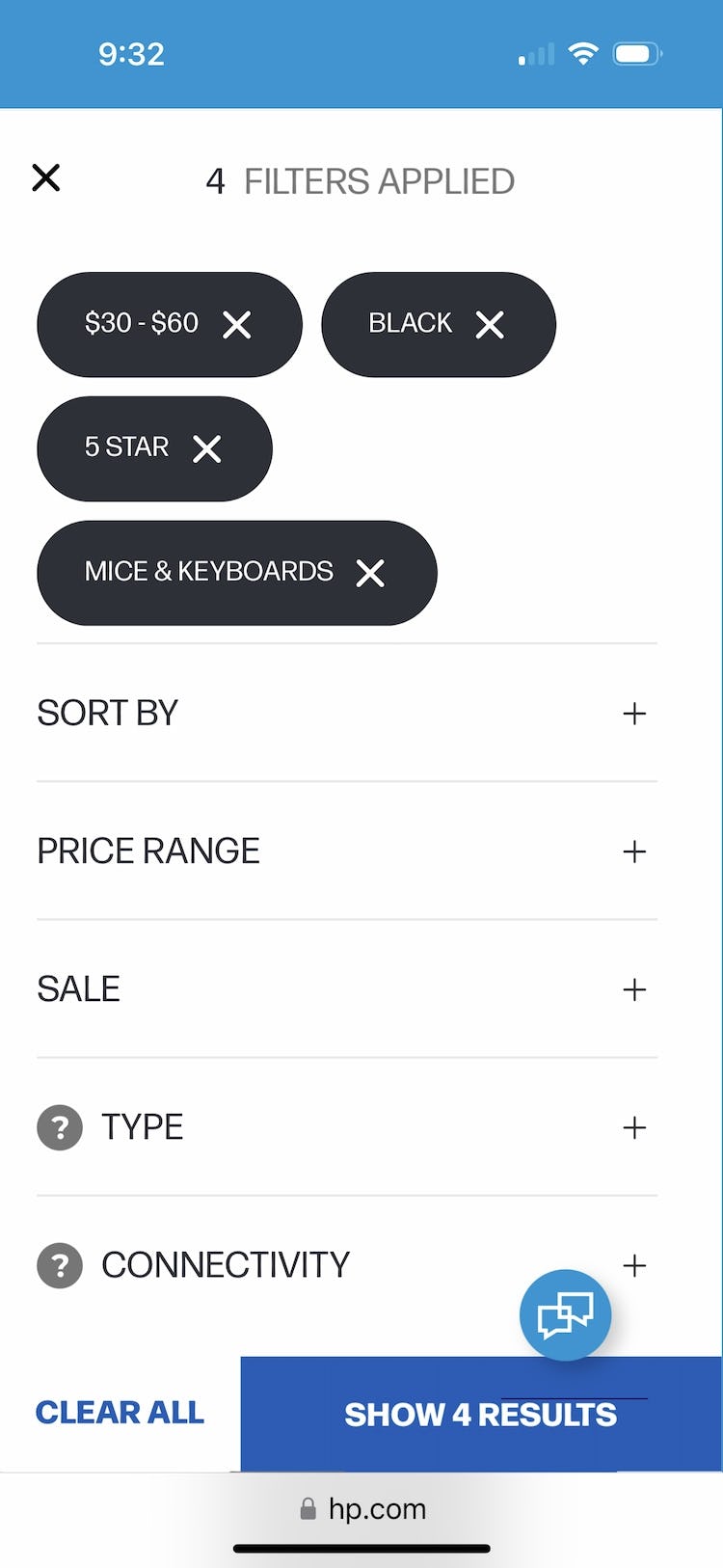Remove the Mice & Keyboards filter chip

pos(370,574)
